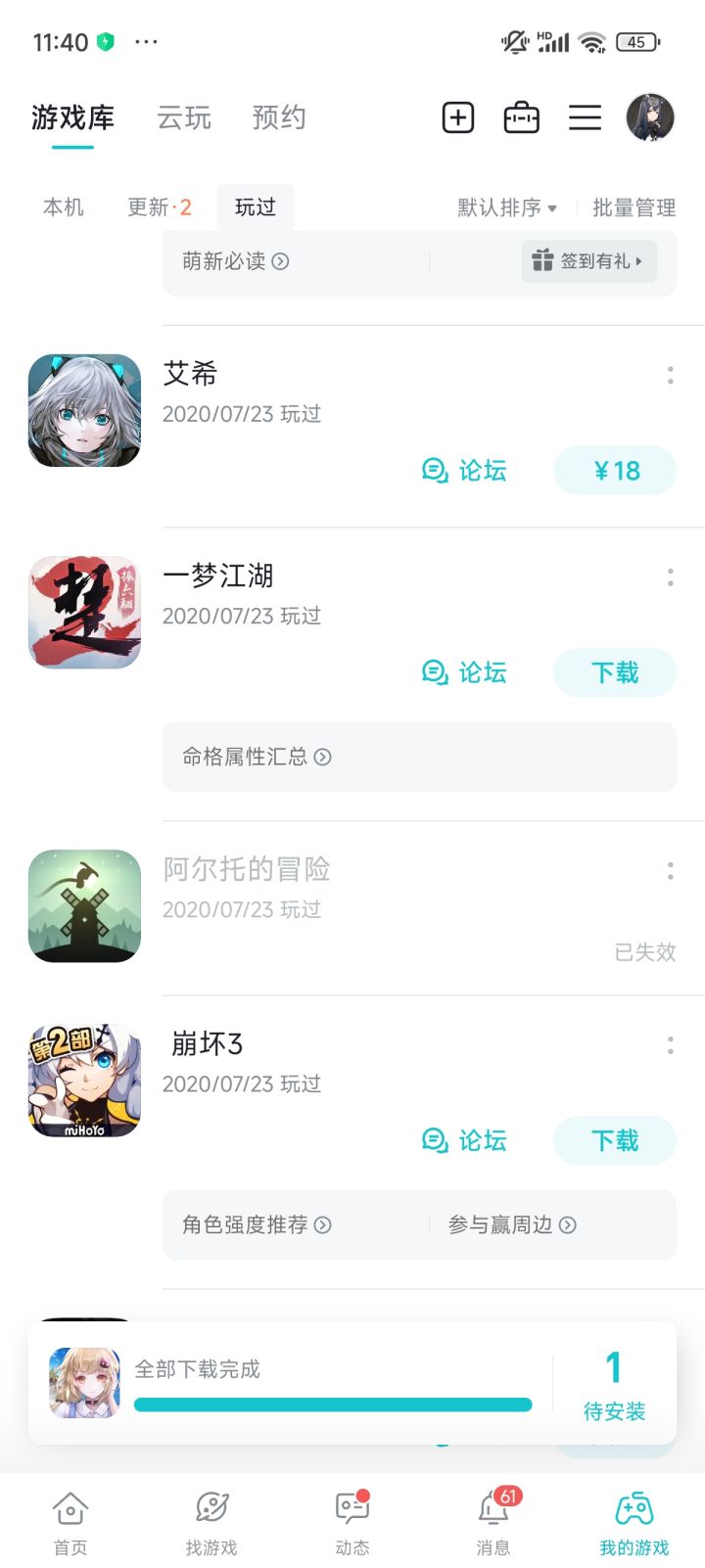Buy 艾希 for ¥18
The width and height of the screenshot is (705, 1568).
pos(615,471)
